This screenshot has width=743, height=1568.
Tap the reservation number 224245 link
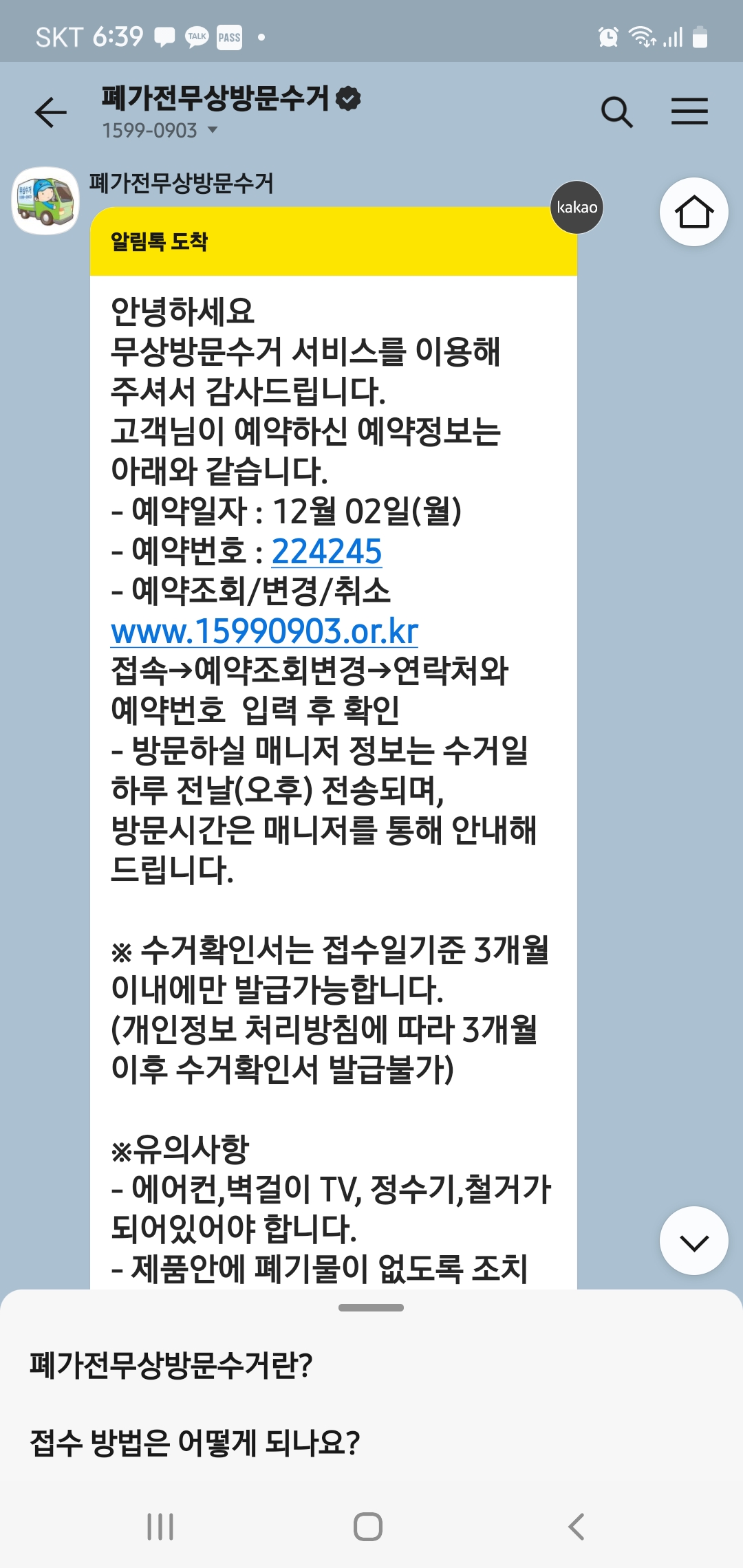click(x=327, y=552)
